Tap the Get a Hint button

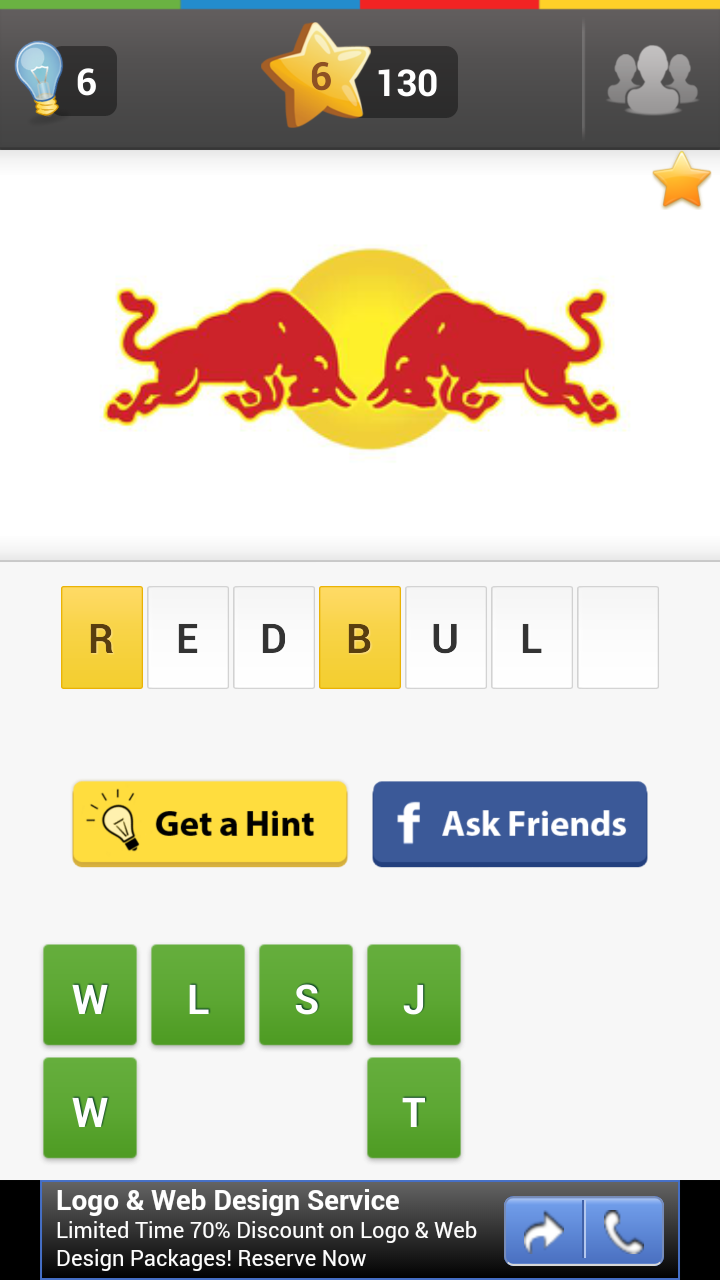pos(210,823)
